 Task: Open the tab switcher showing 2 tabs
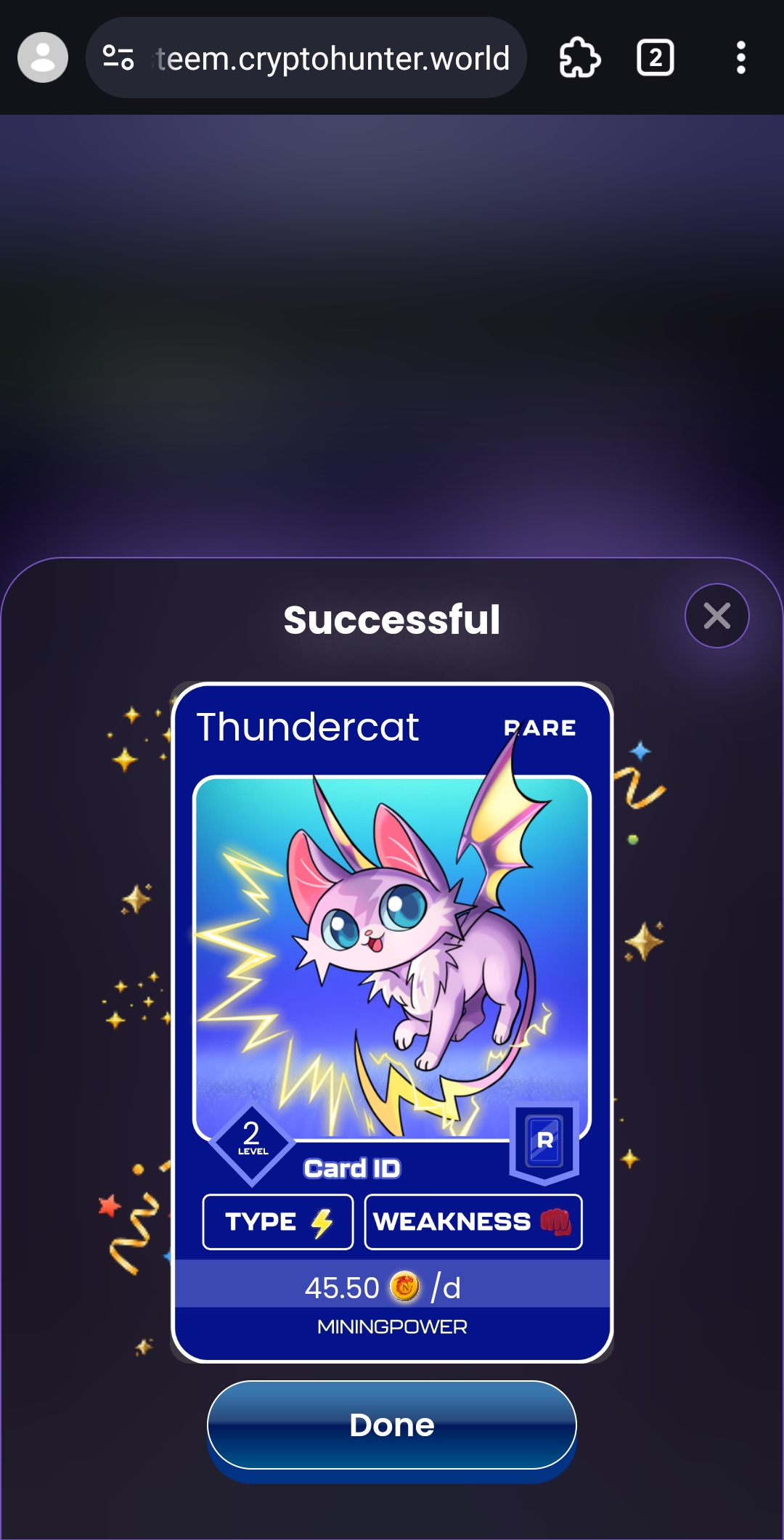tap(655, 57)
